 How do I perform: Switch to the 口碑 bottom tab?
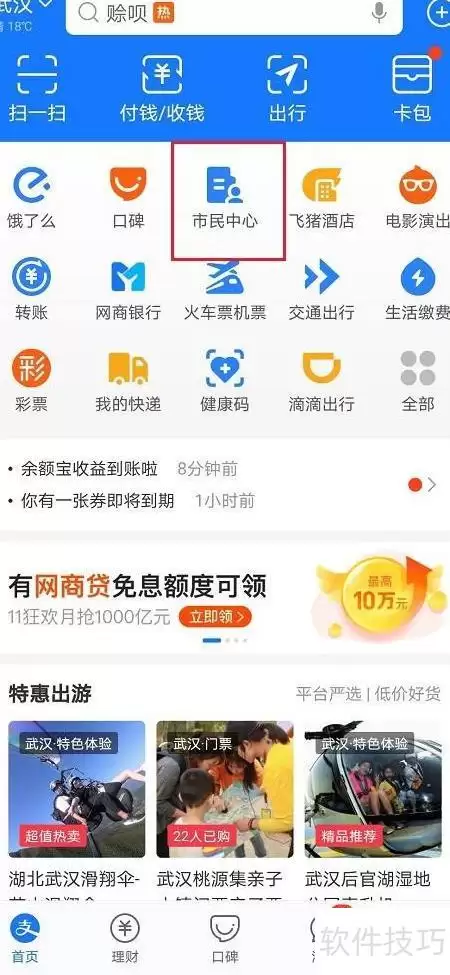pyautogui.click(x=224, y=940)
